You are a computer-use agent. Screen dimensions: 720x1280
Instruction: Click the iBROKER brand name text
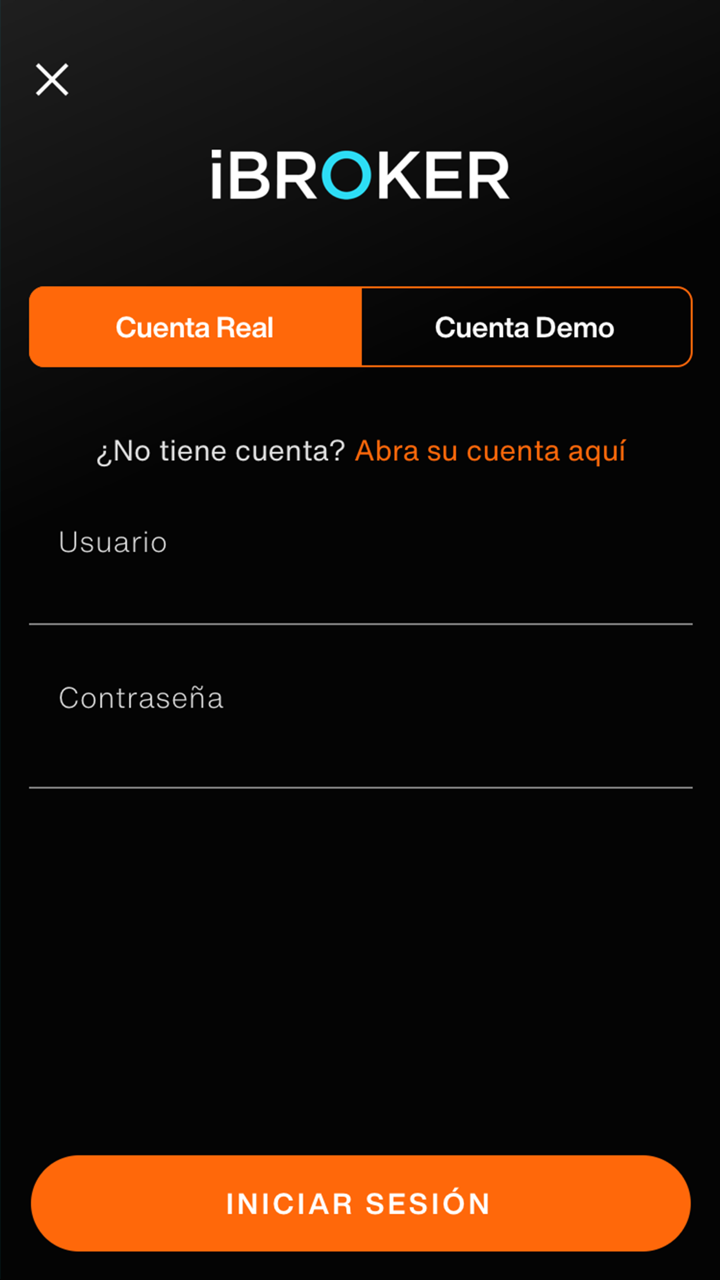pyautogui.click(x=360, y=175)
